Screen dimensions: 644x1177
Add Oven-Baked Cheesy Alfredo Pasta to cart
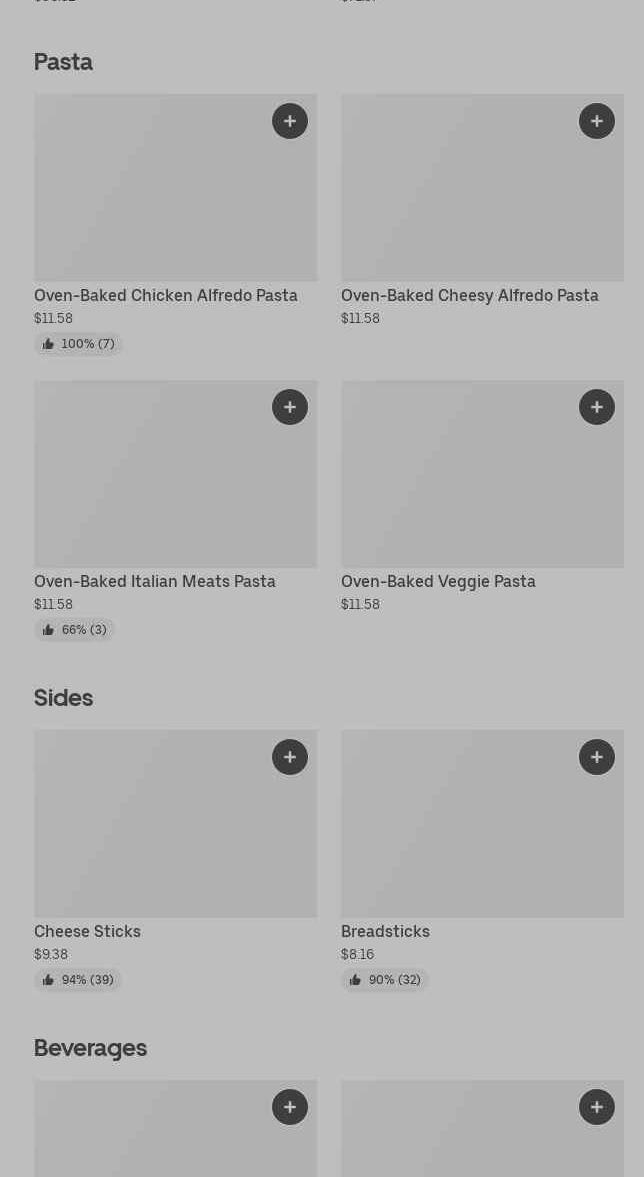597,121
